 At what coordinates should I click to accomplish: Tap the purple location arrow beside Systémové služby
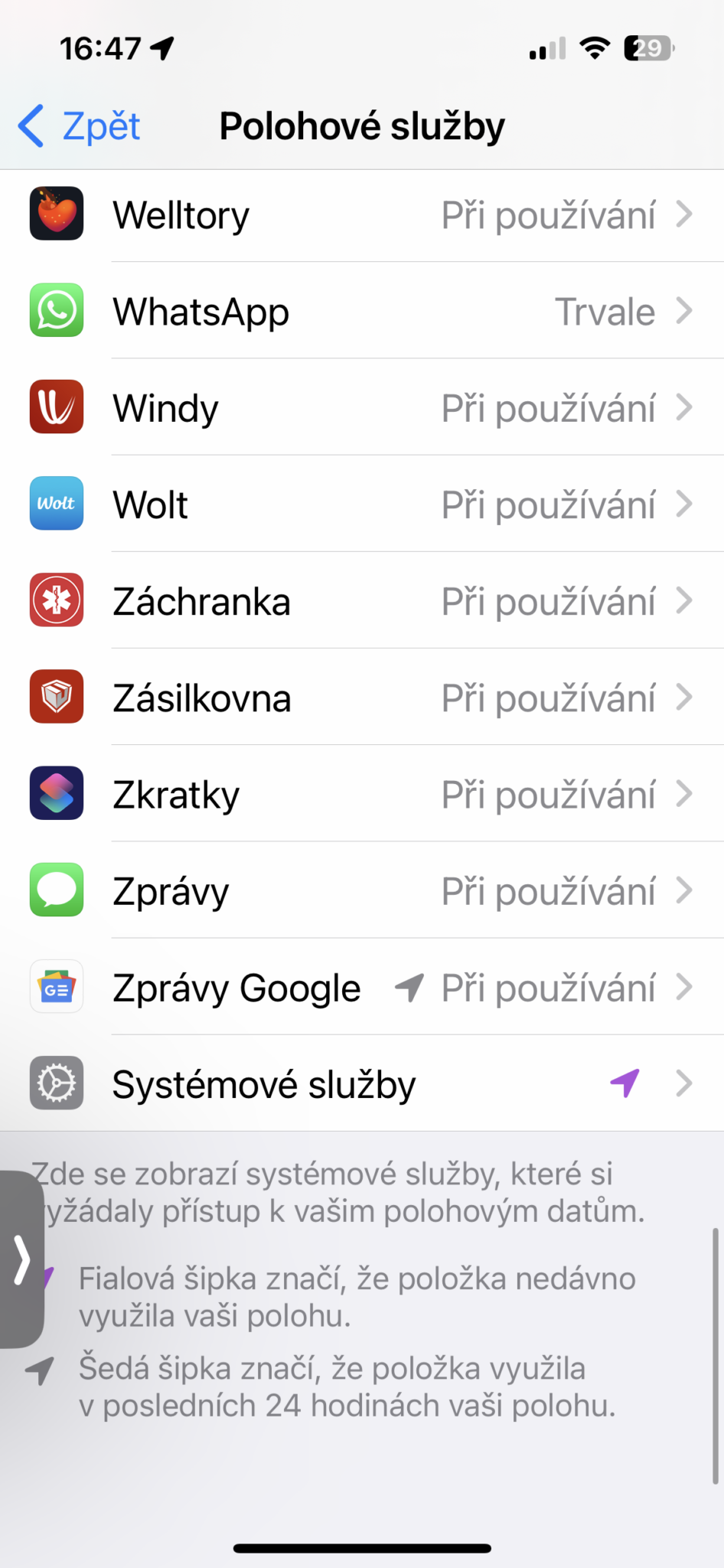coord(626,1082)
